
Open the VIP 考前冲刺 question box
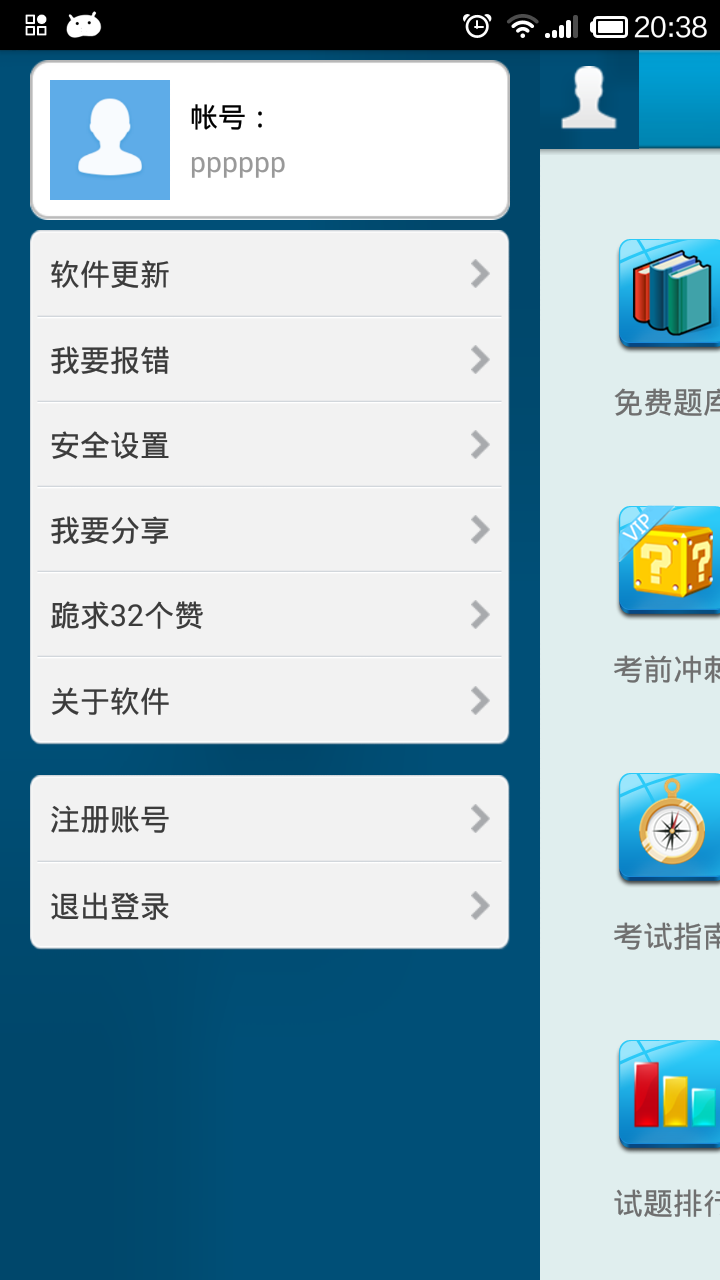(669, 561)
